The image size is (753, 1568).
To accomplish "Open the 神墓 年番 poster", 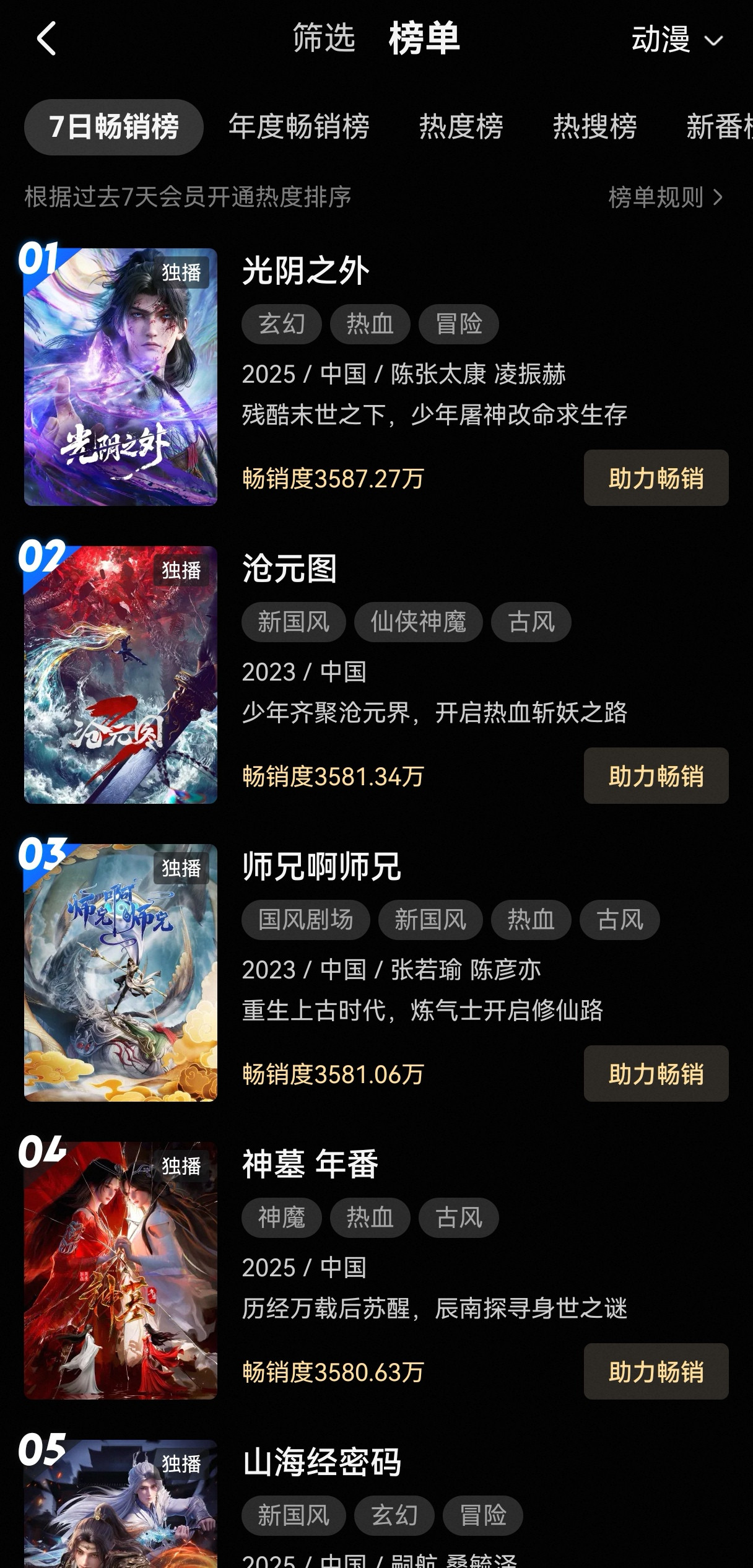I will 121,1270.
